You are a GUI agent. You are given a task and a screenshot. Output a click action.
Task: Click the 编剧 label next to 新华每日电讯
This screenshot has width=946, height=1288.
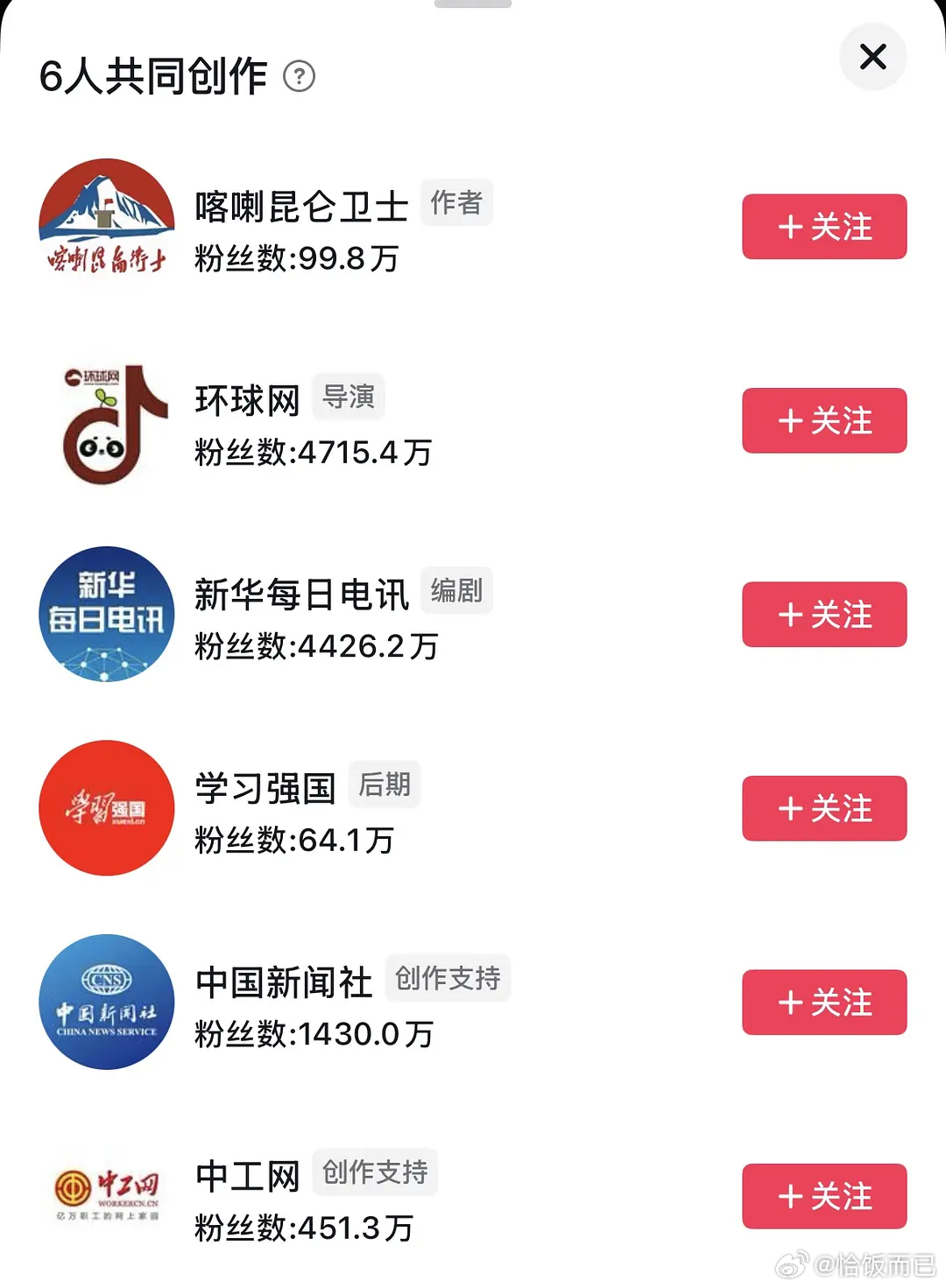tap(456, 591)
